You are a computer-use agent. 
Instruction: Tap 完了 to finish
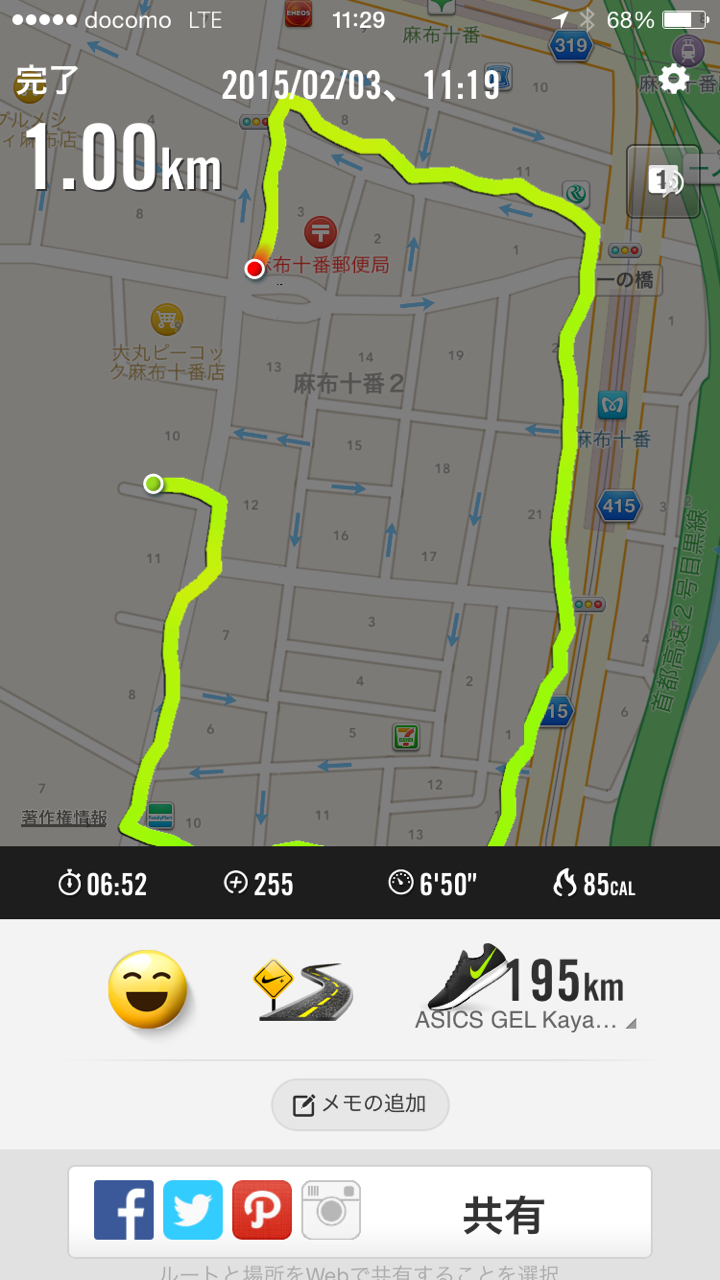pos(46,80)
